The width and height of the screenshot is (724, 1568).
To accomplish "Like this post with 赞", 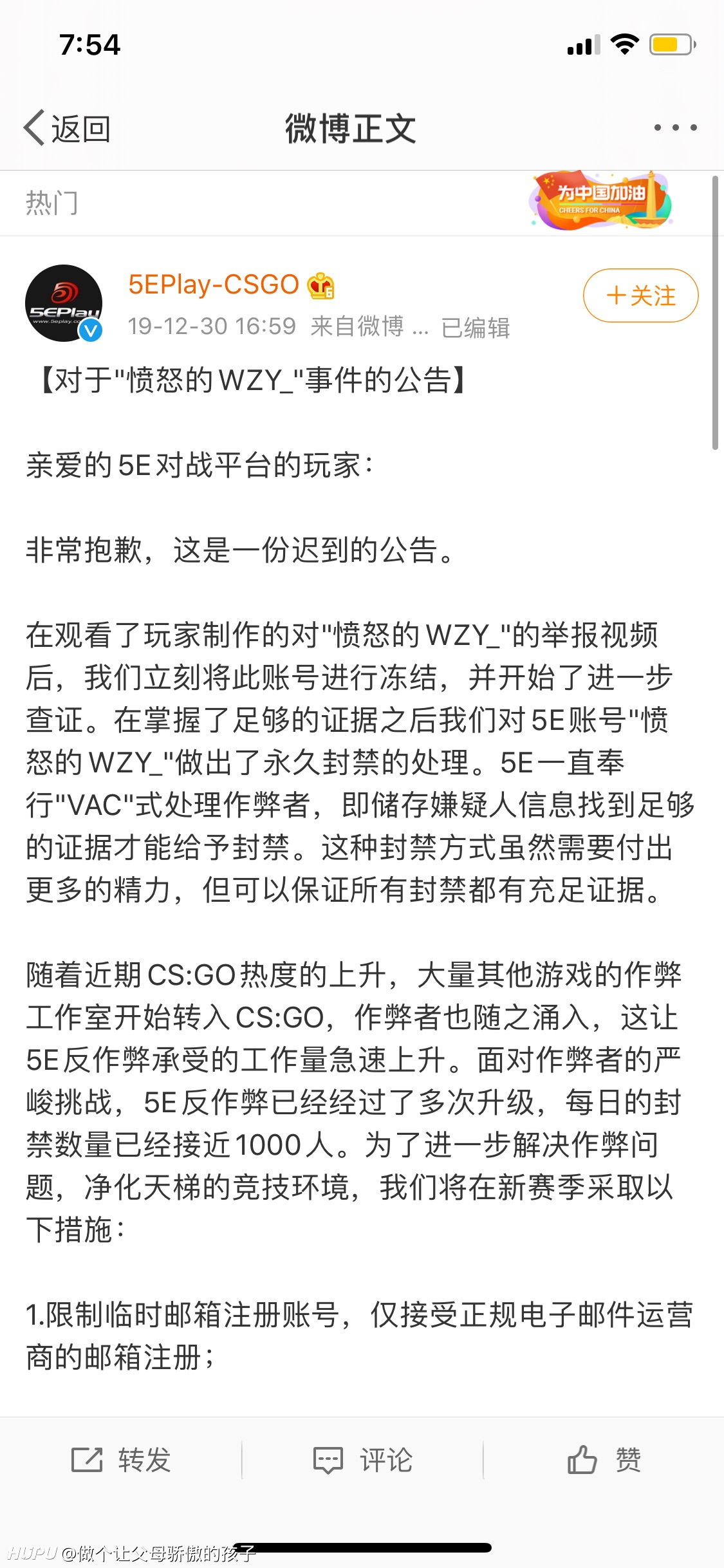I will click(x=604, y=1460).
